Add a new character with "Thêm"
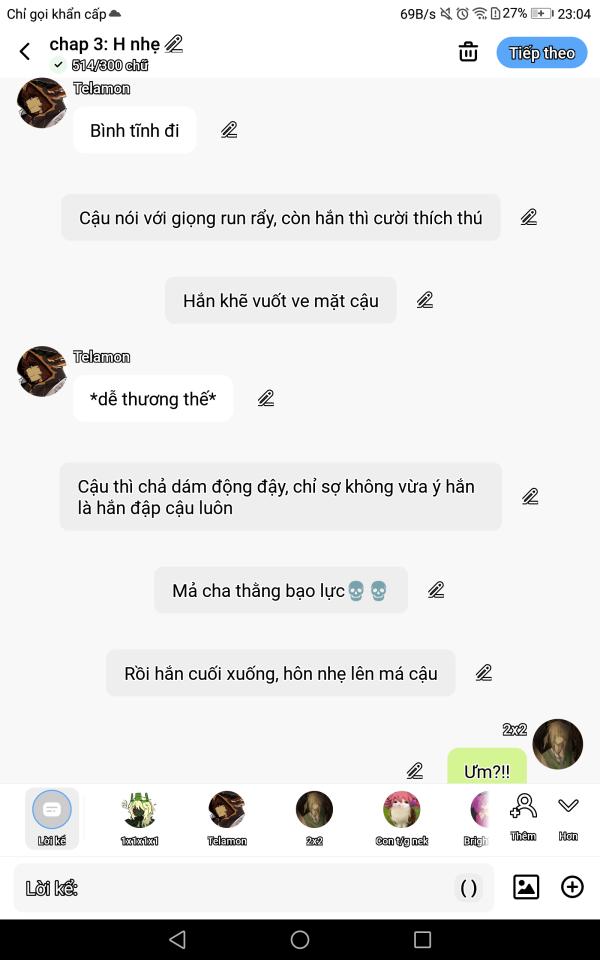600x960 pixels. click(x=523, y=817)
